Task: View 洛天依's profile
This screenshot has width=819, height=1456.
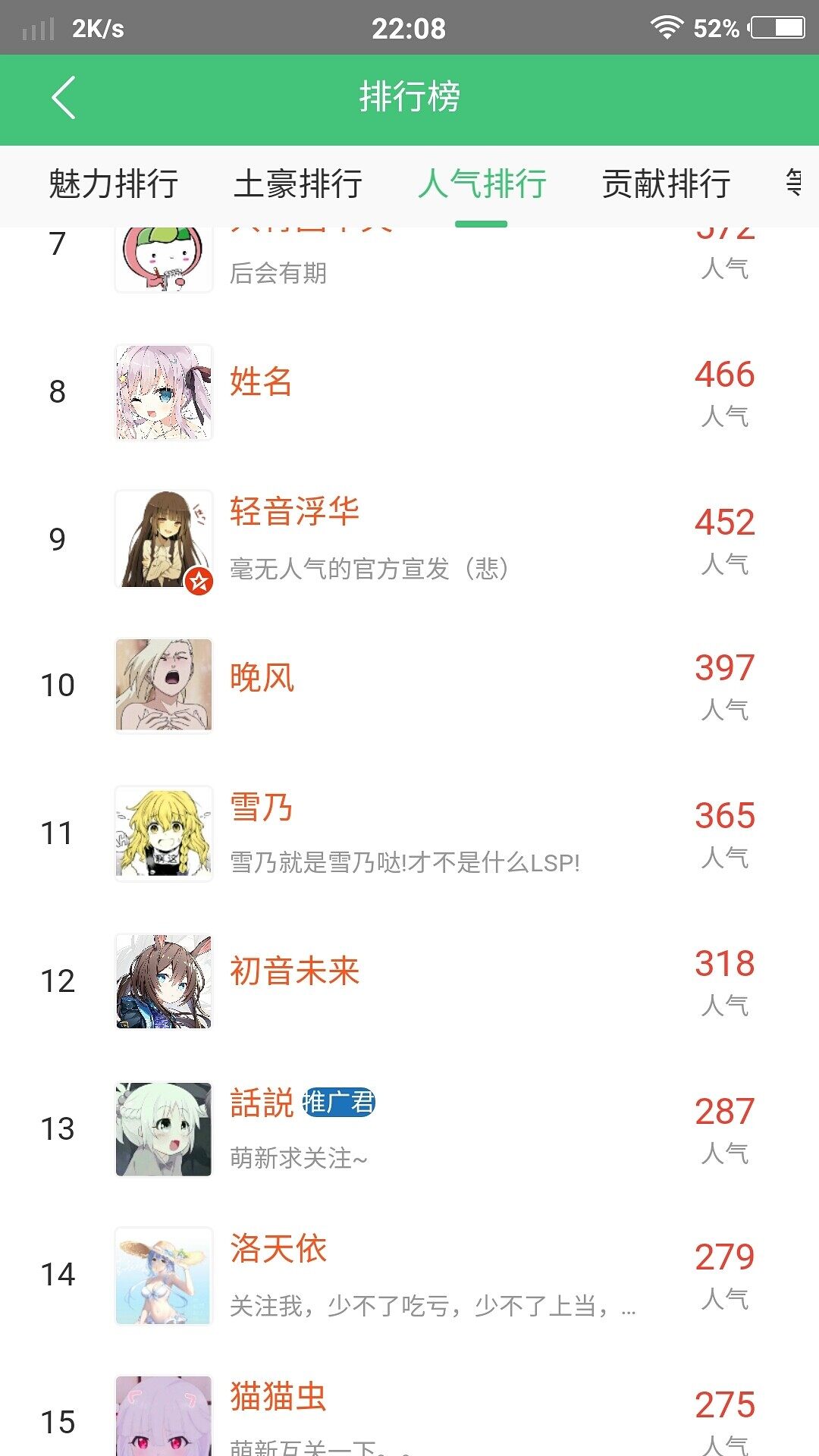Action: 409,1276
